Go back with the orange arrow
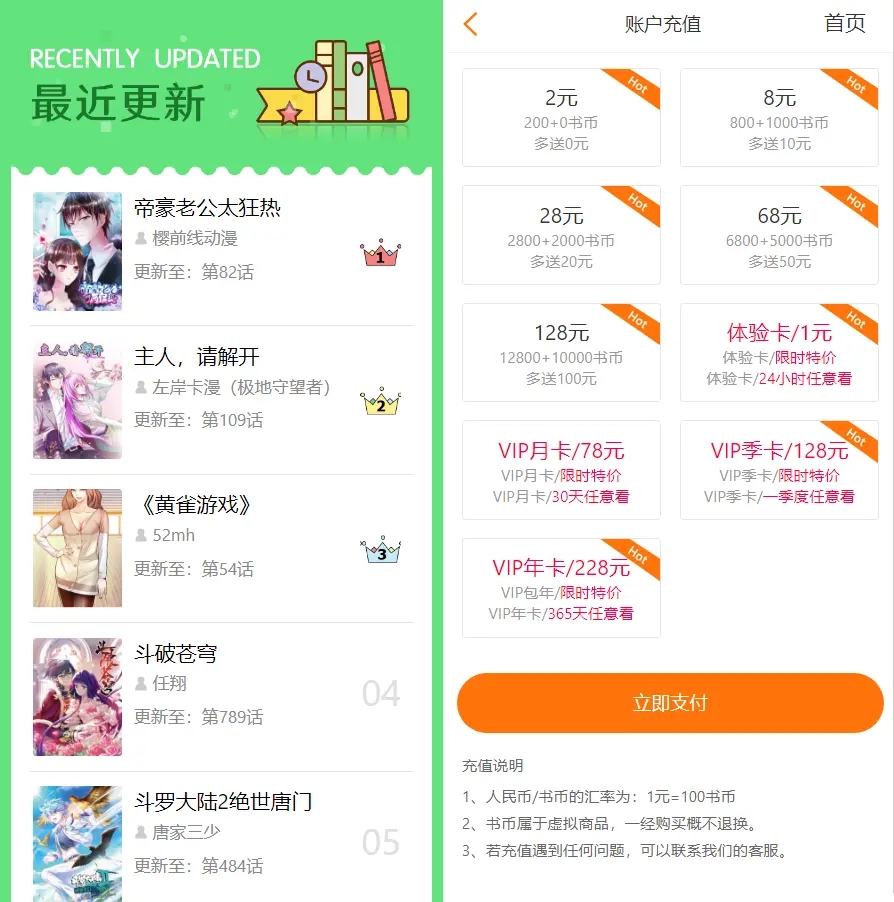 click(471, 24)
